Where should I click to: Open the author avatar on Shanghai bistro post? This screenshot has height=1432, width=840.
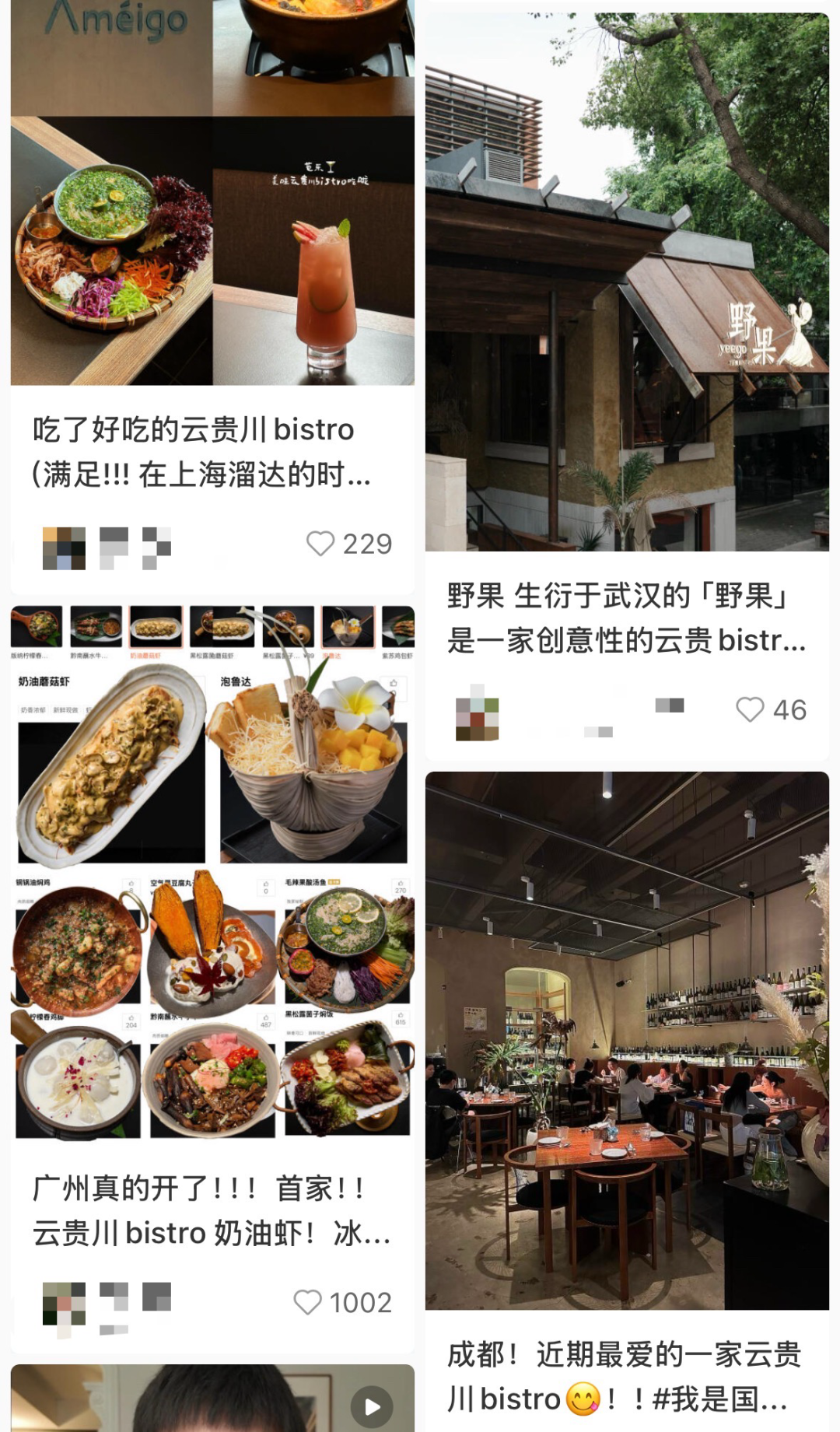click(64, 548)
